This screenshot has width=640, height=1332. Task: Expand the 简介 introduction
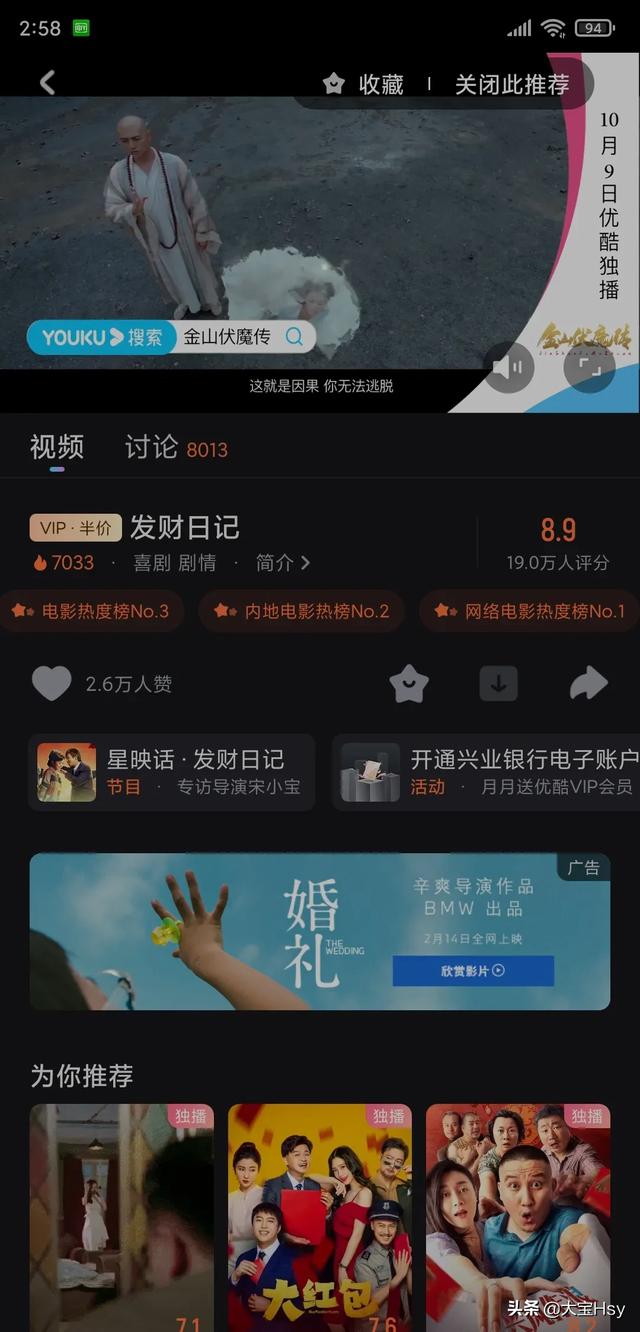(x=282, y=563)
